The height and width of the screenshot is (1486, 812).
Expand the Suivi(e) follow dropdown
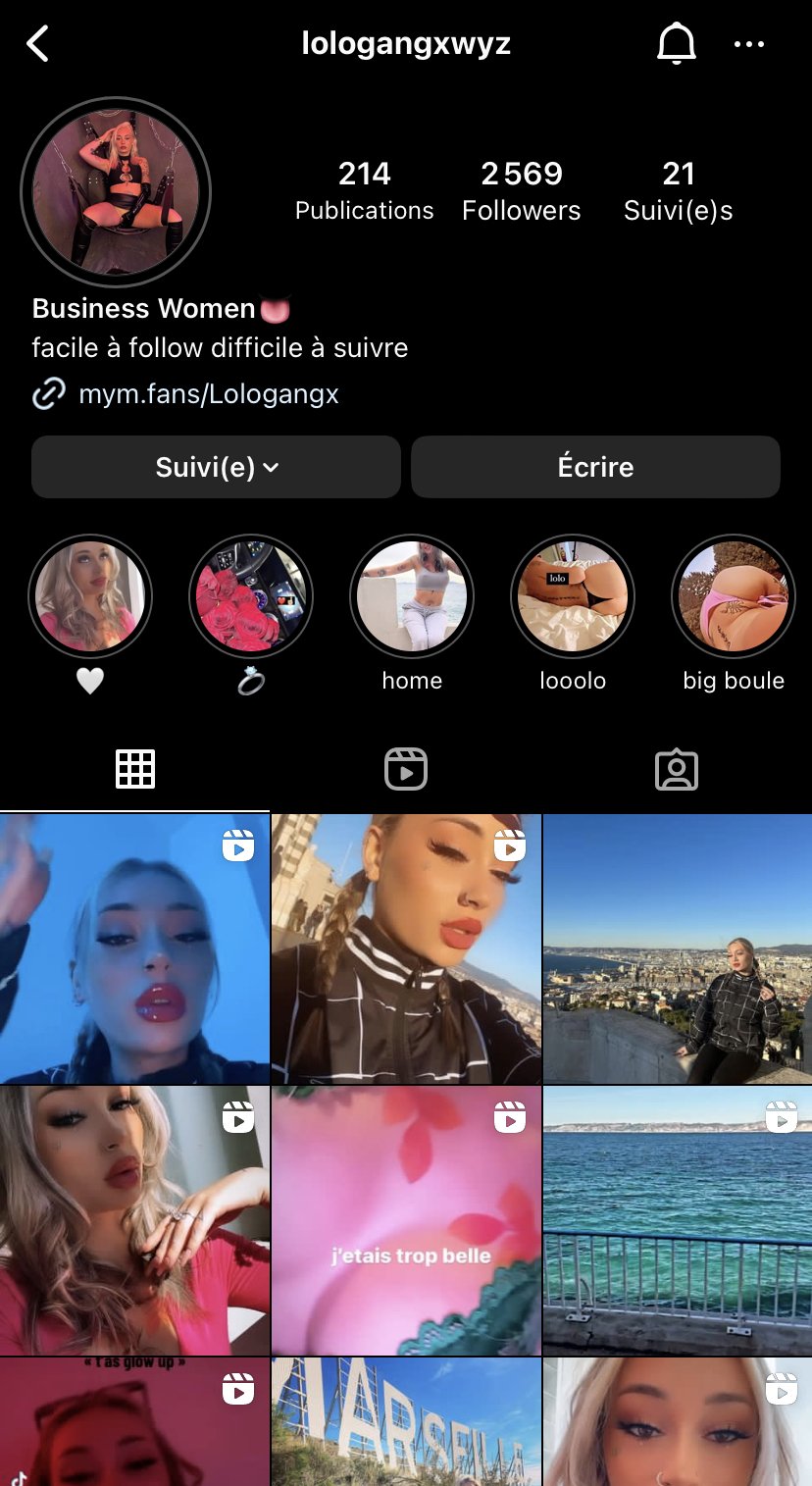tap(216, 467)
